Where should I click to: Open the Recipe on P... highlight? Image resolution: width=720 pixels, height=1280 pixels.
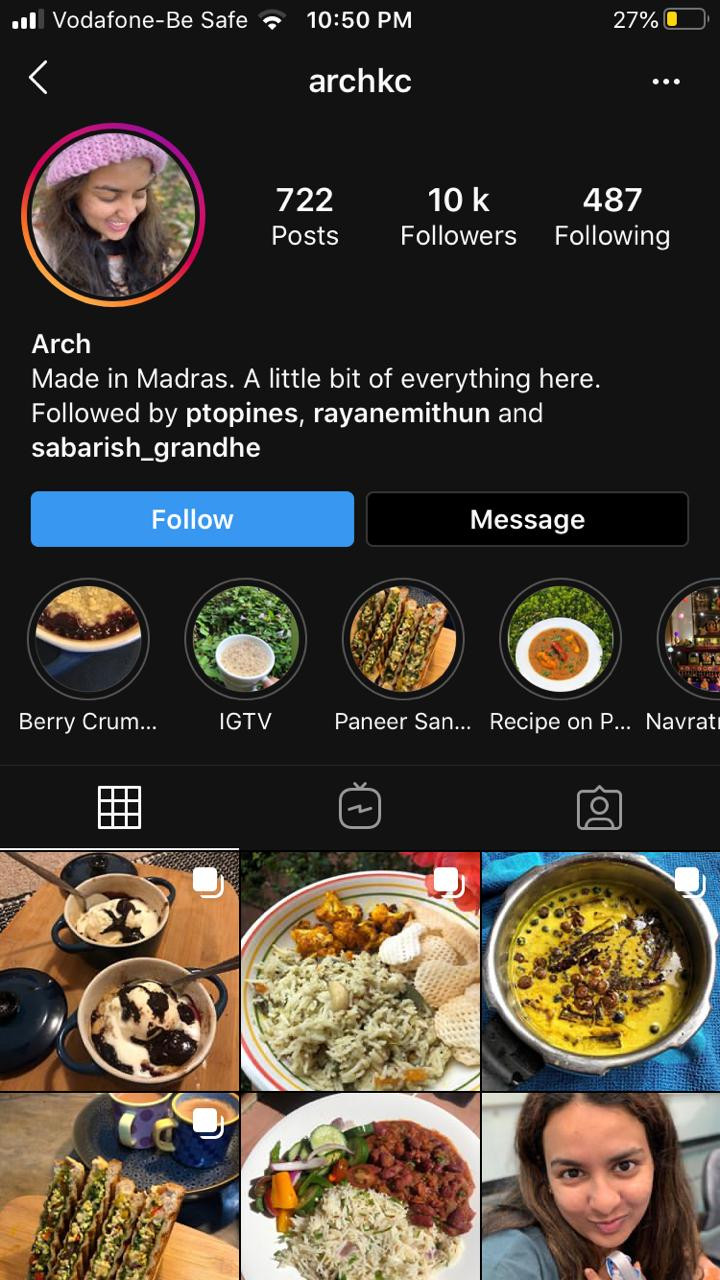click(x=560, y=640)
